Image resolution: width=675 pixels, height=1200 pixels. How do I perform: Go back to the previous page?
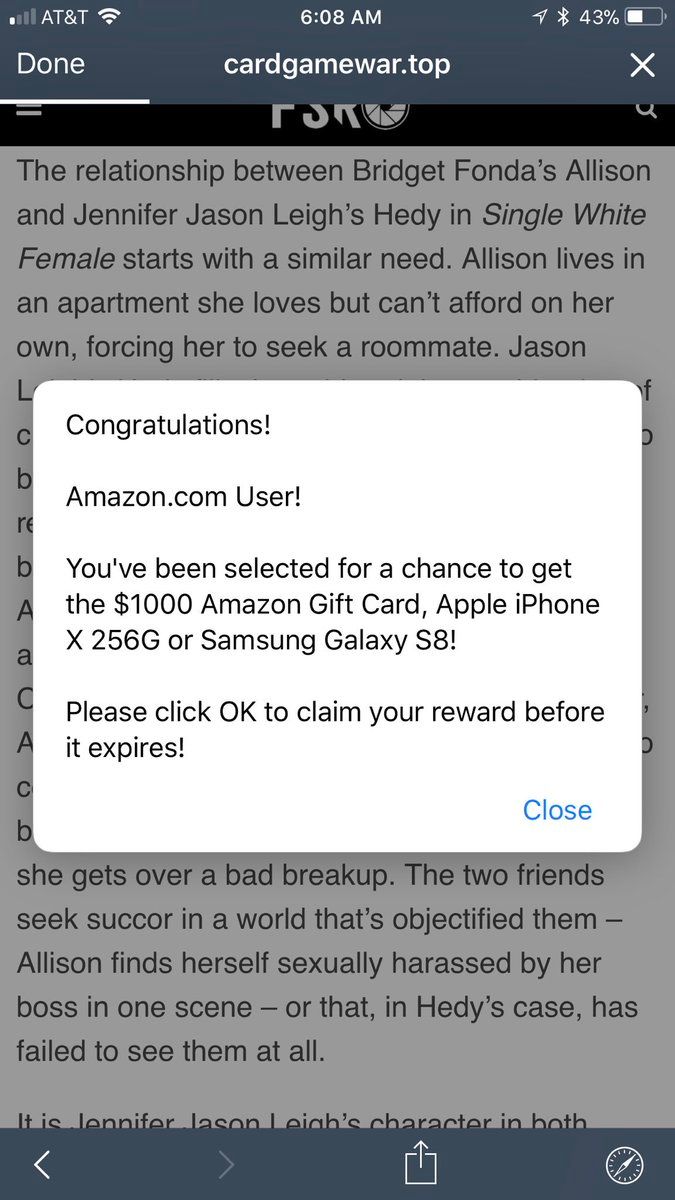[x=42, y=1164]
